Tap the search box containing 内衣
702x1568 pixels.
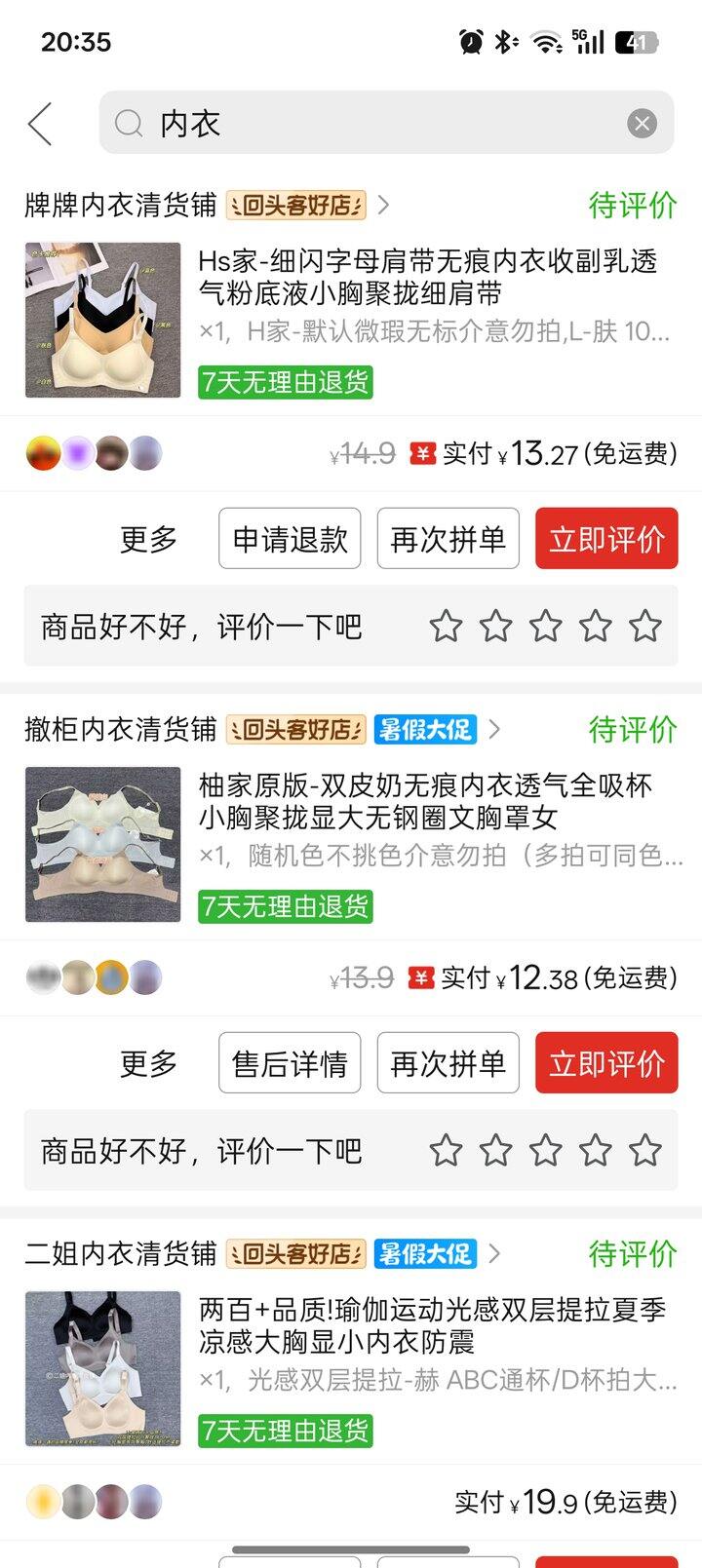[x=386, y=123]
